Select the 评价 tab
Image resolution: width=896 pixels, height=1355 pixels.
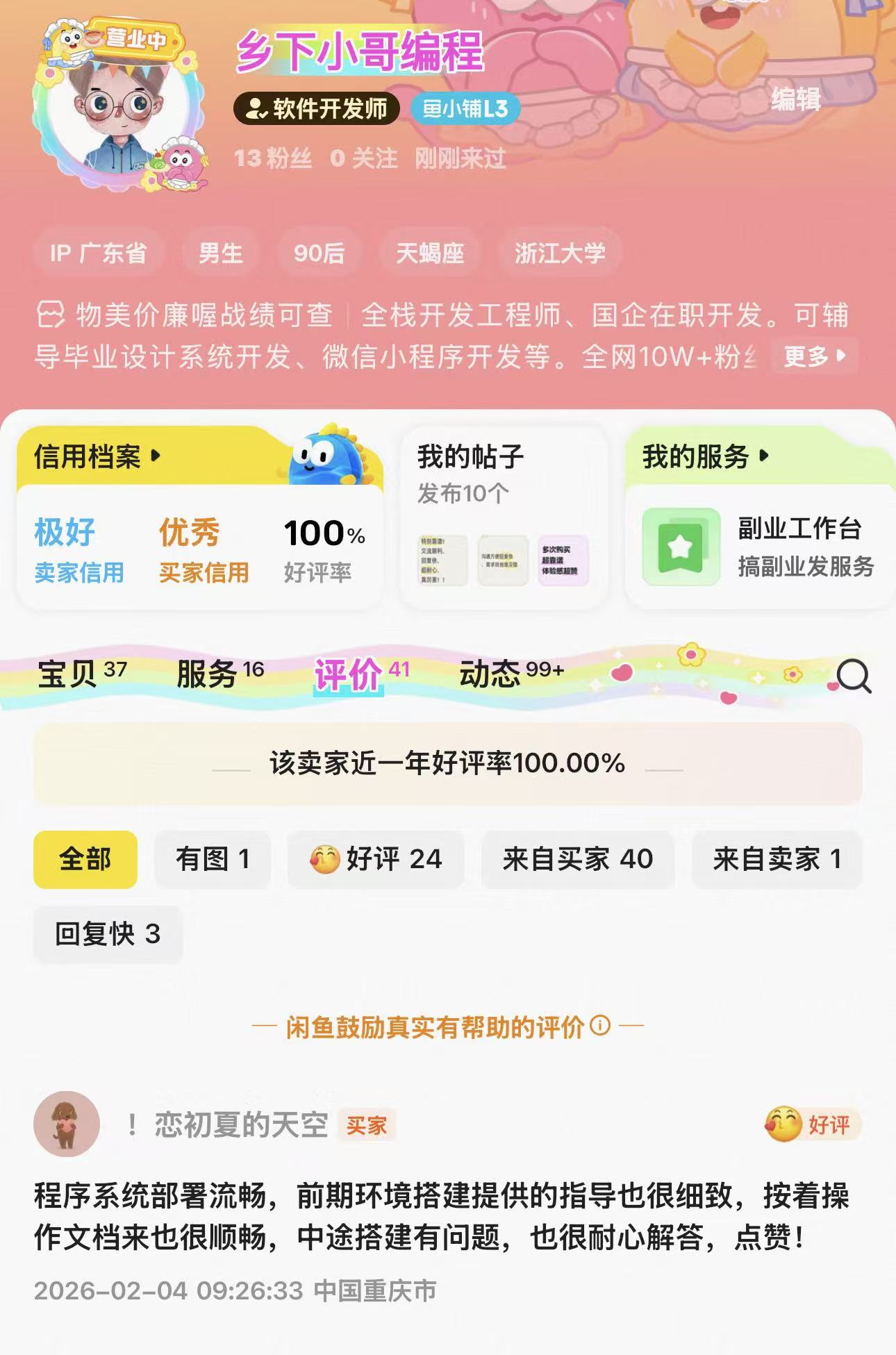click(361, 674)
